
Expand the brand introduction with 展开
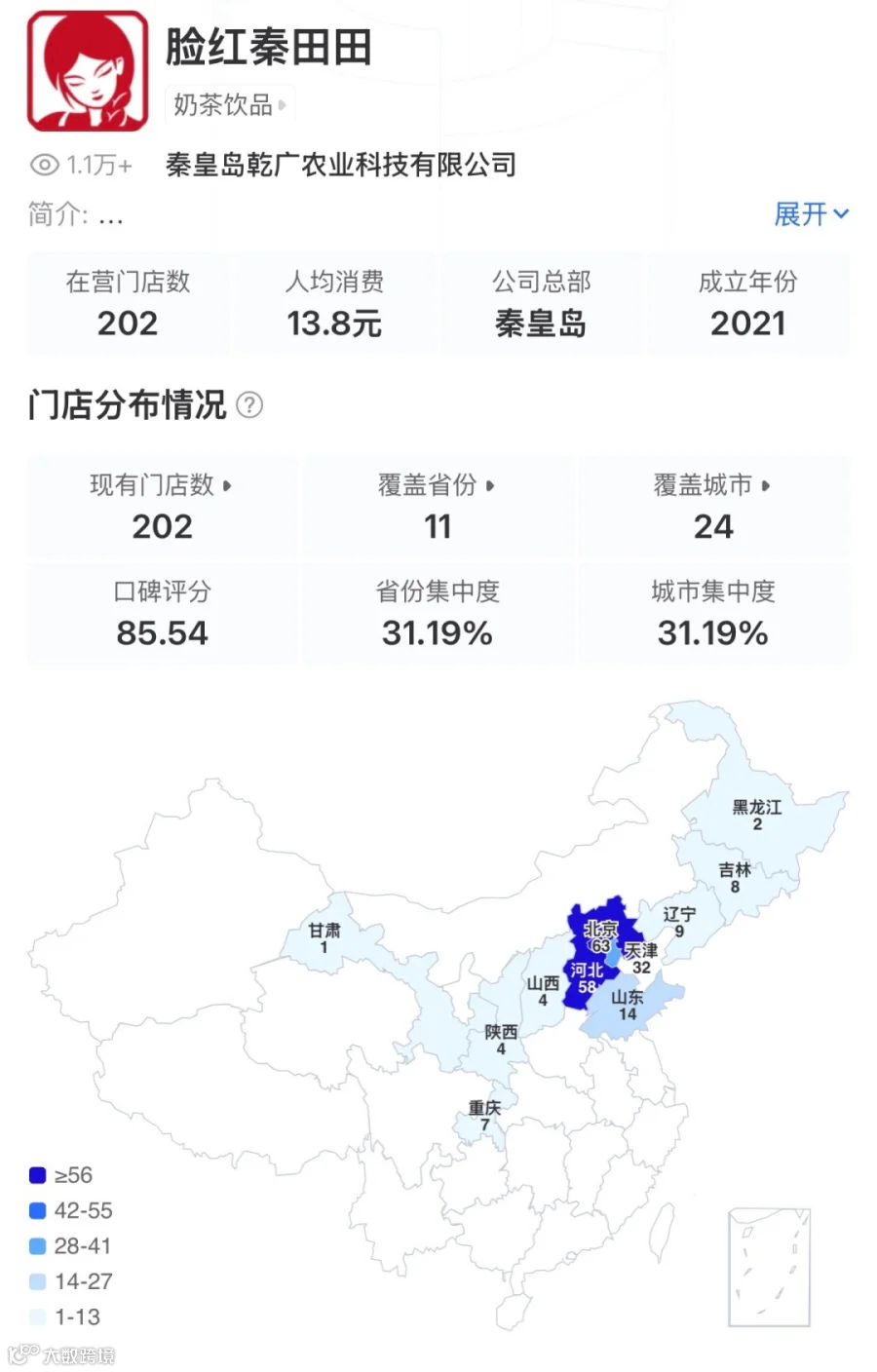tap(811, 213)
